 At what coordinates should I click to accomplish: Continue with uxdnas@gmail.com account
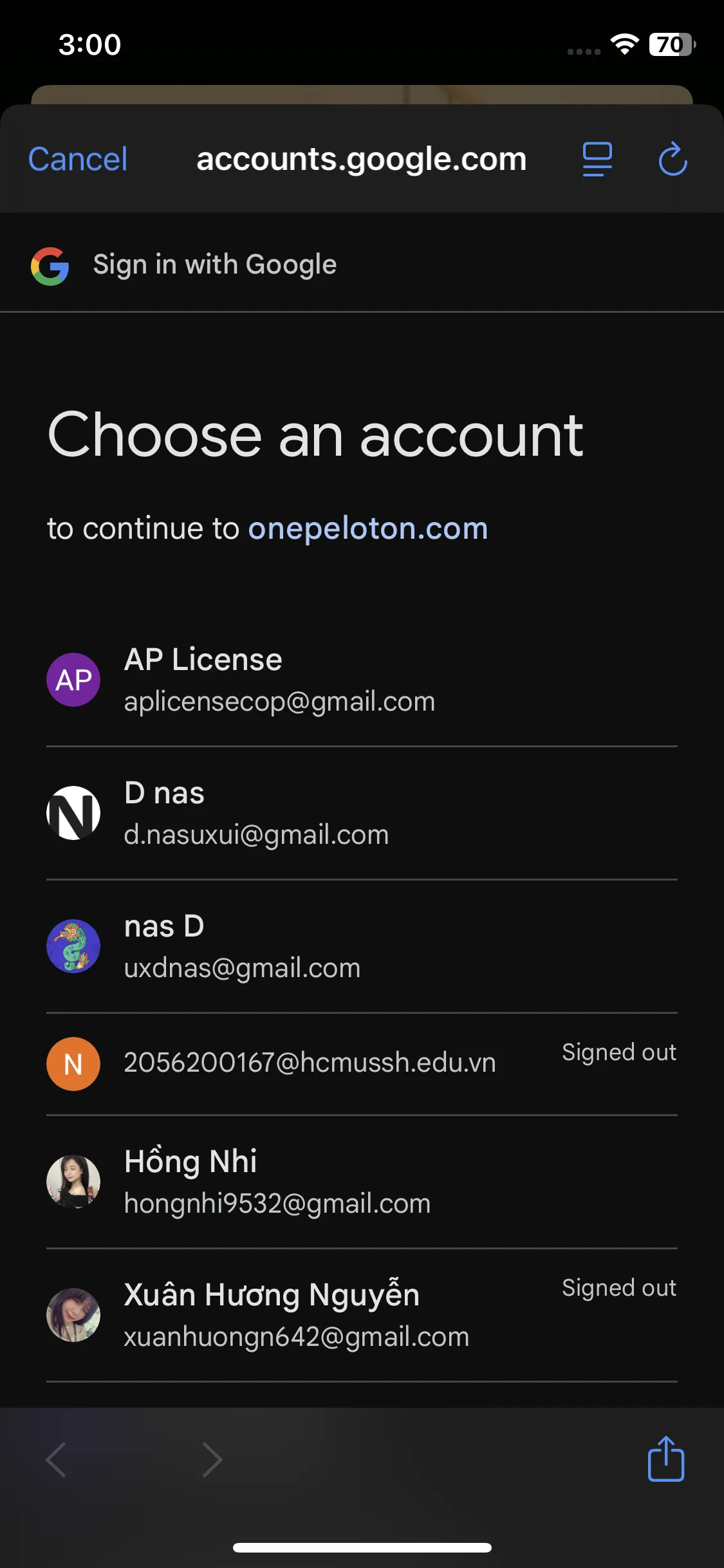pyautogui.click(x=362, y=947)
